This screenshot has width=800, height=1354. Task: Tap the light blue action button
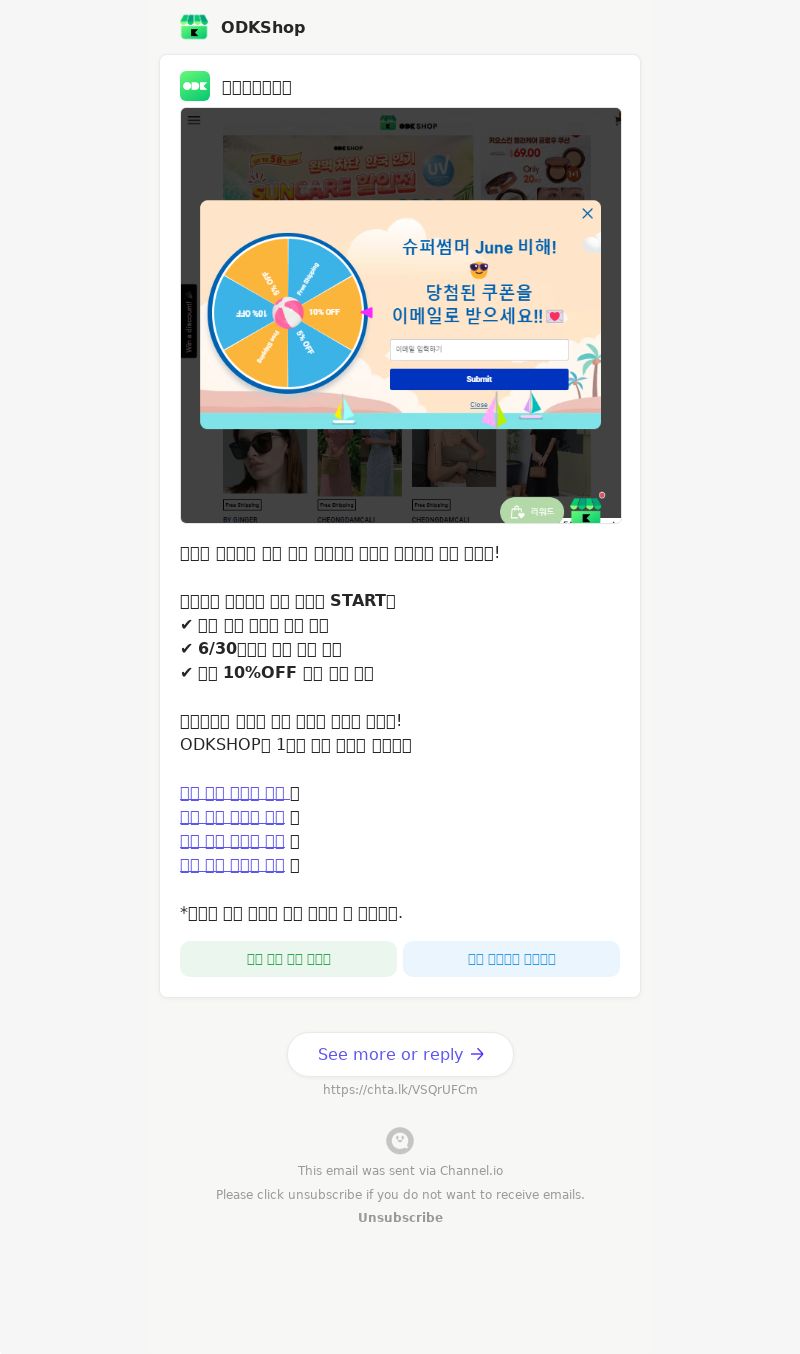click(x=511, y=959)
